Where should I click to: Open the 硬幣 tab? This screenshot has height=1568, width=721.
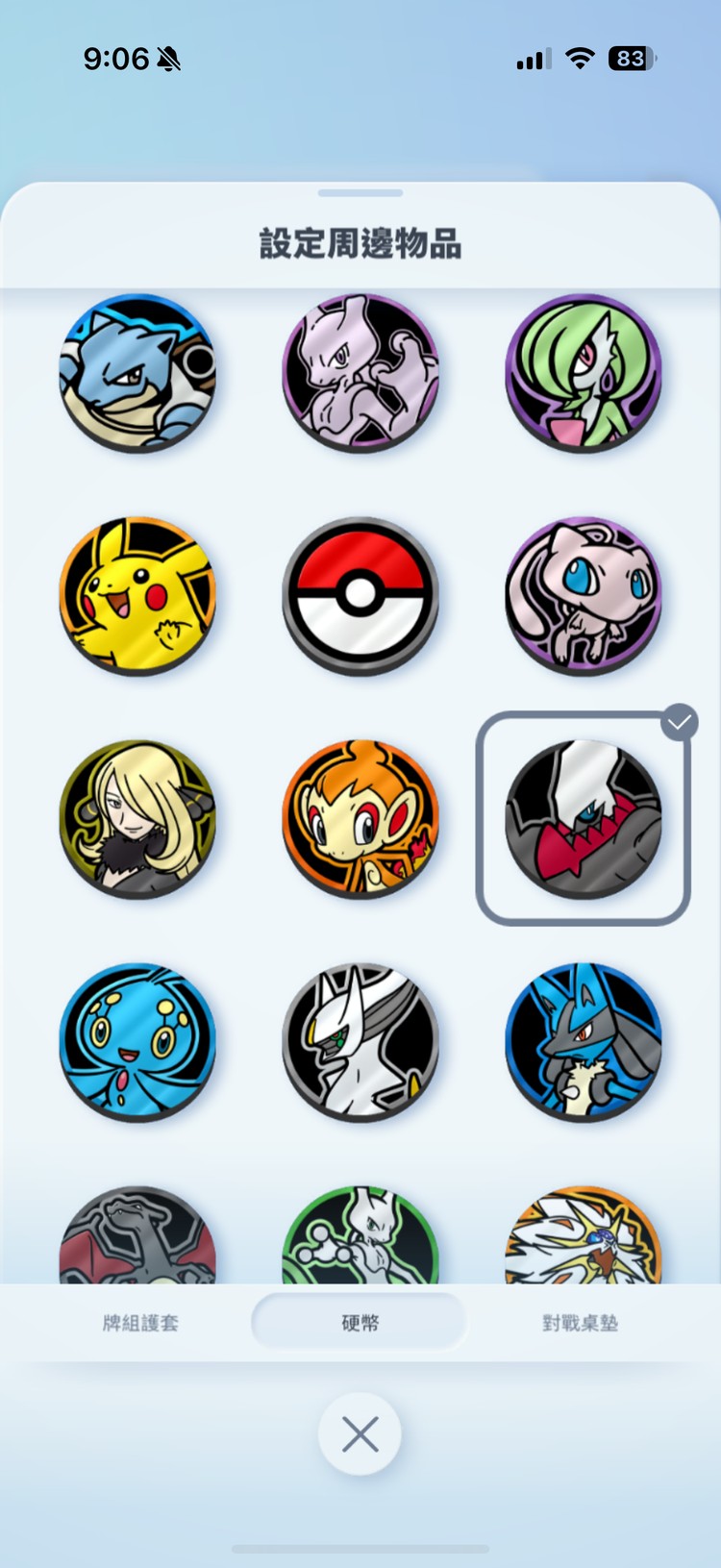click(360, 1323)
